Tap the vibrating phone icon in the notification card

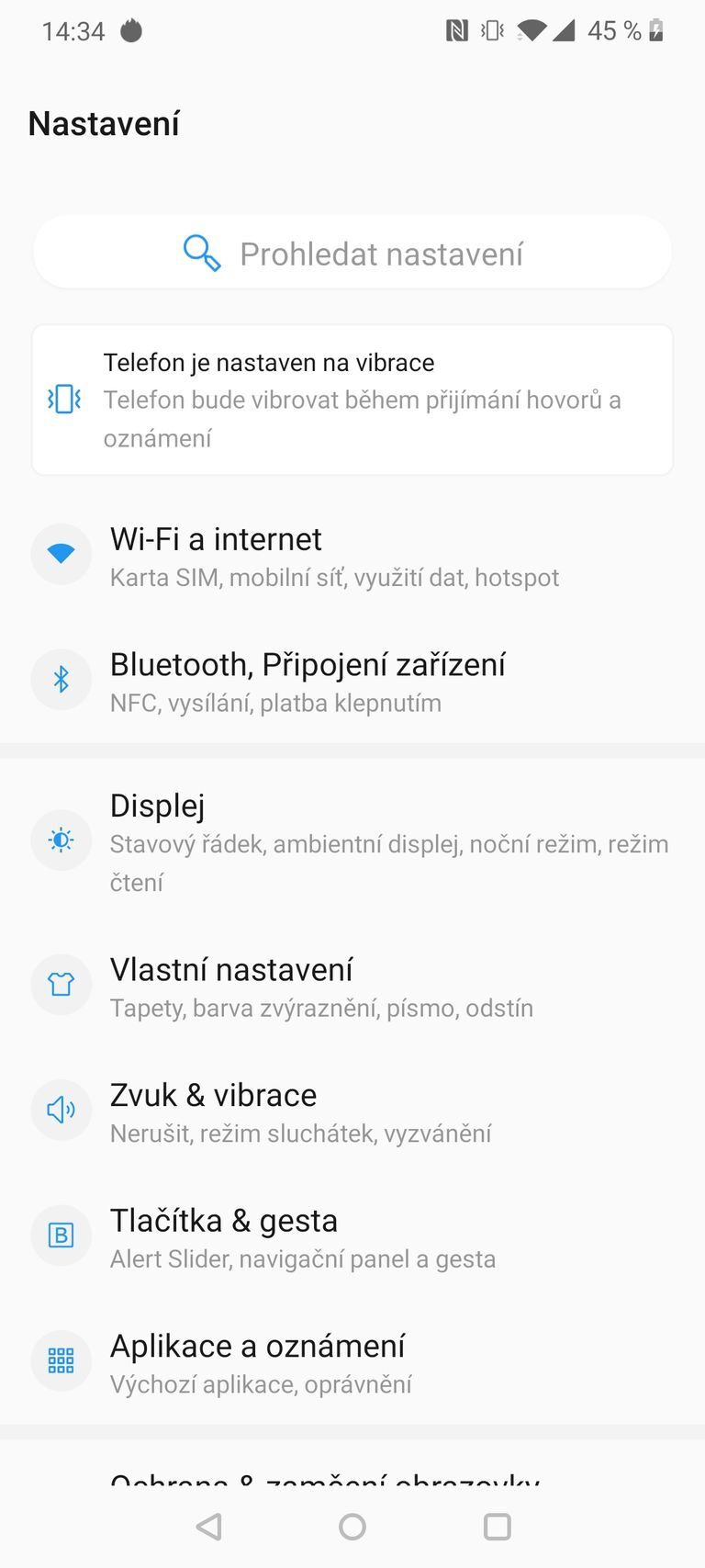coord(62,399)
